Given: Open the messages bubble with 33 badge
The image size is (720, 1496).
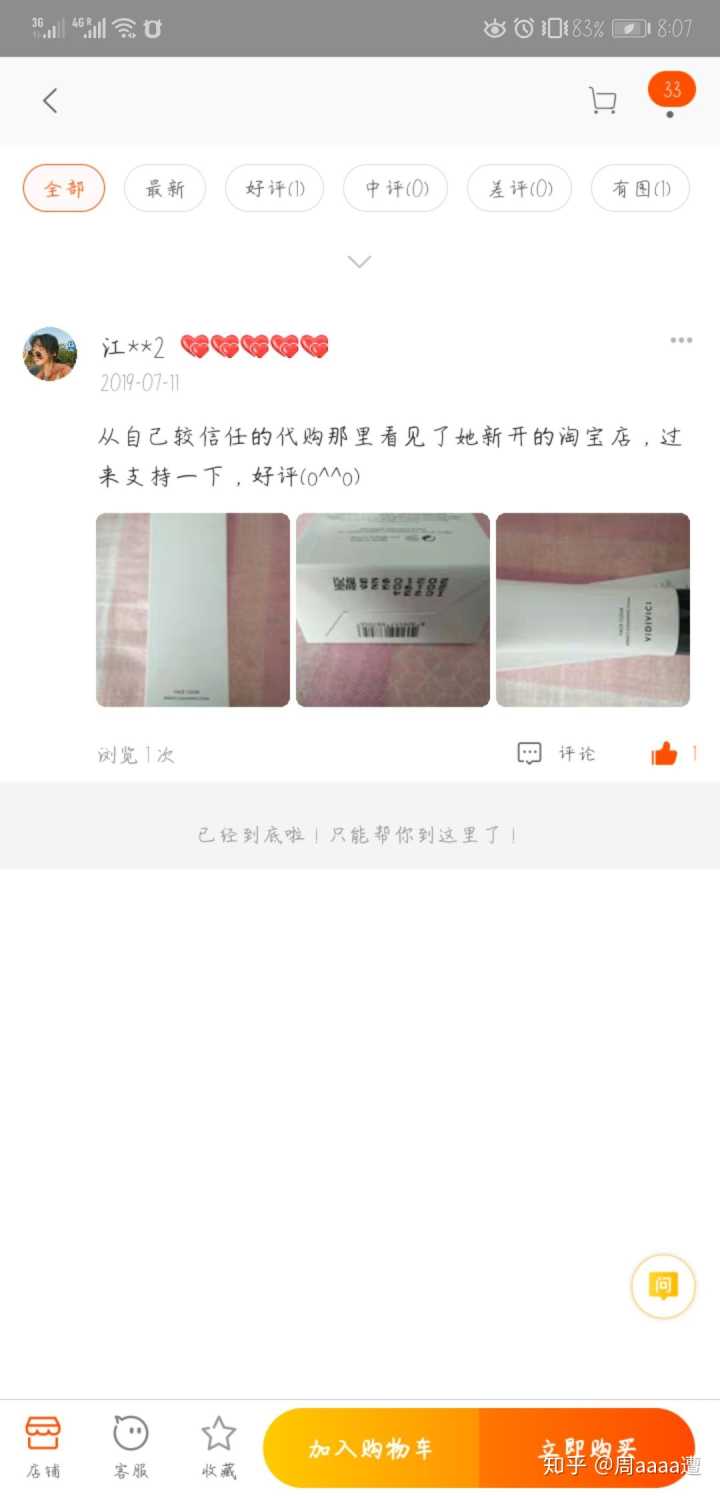Looking at the screenshot, I should tap(671, 94).
